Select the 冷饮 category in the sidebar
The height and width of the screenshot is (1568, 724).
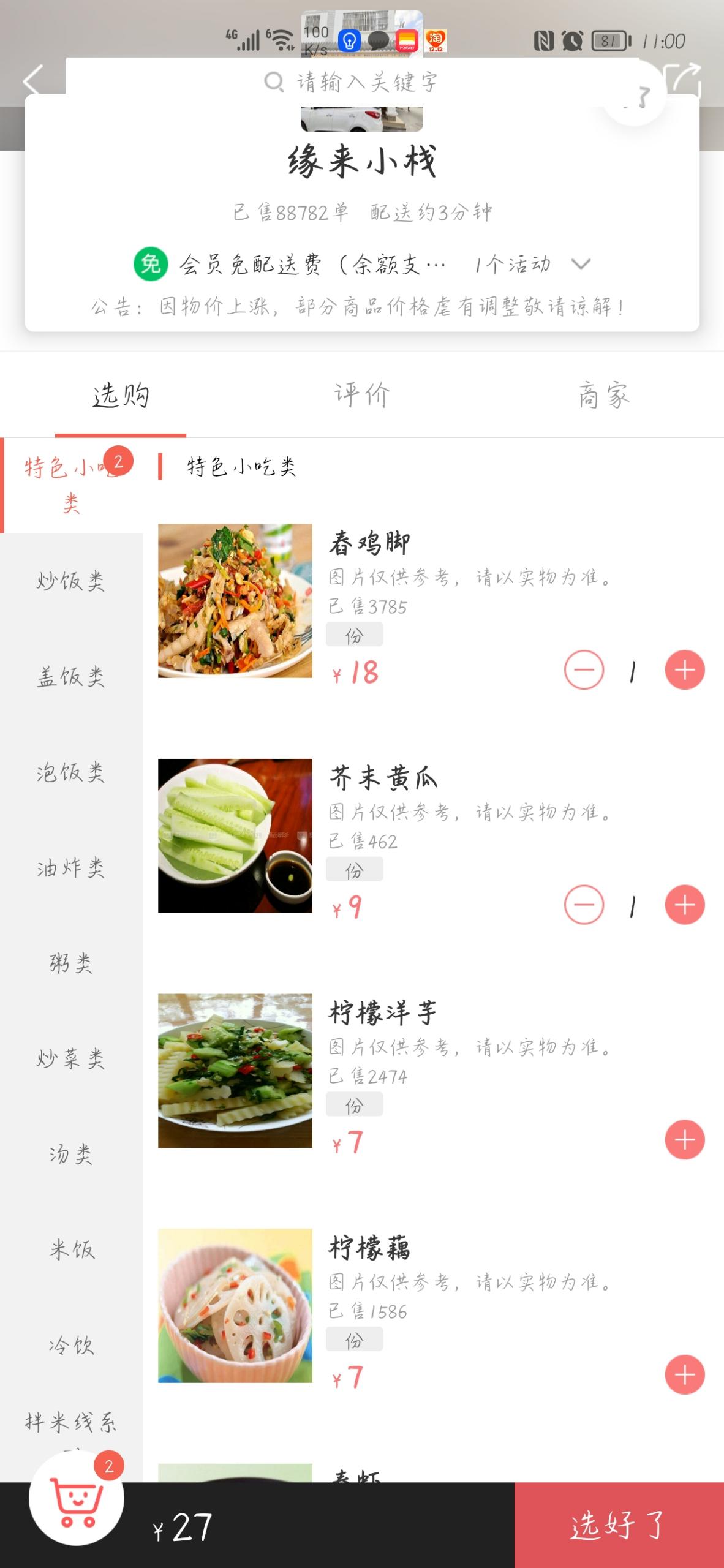[70, 1346]
